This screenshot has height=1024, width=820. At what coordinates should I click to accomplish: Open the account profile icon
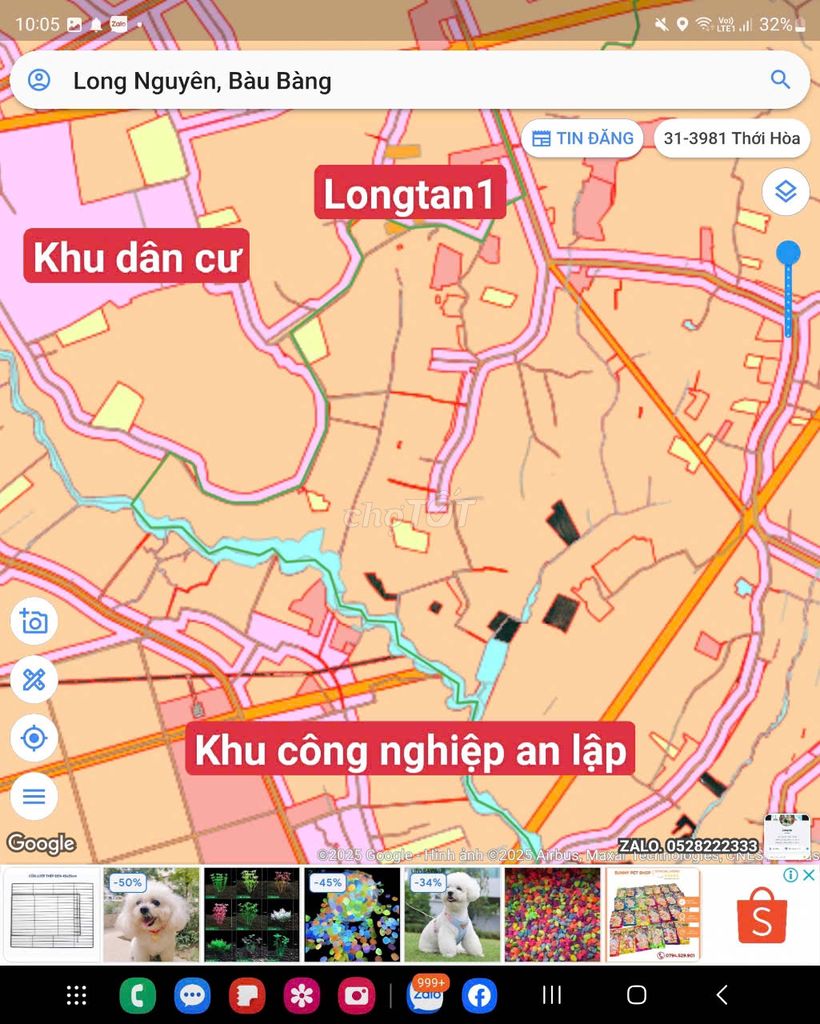coord(39,80)
